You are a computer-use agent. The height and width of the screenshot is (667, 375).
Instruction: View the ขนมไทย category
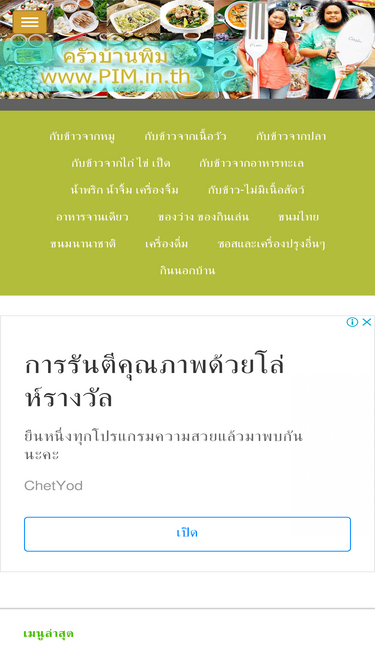298,217
